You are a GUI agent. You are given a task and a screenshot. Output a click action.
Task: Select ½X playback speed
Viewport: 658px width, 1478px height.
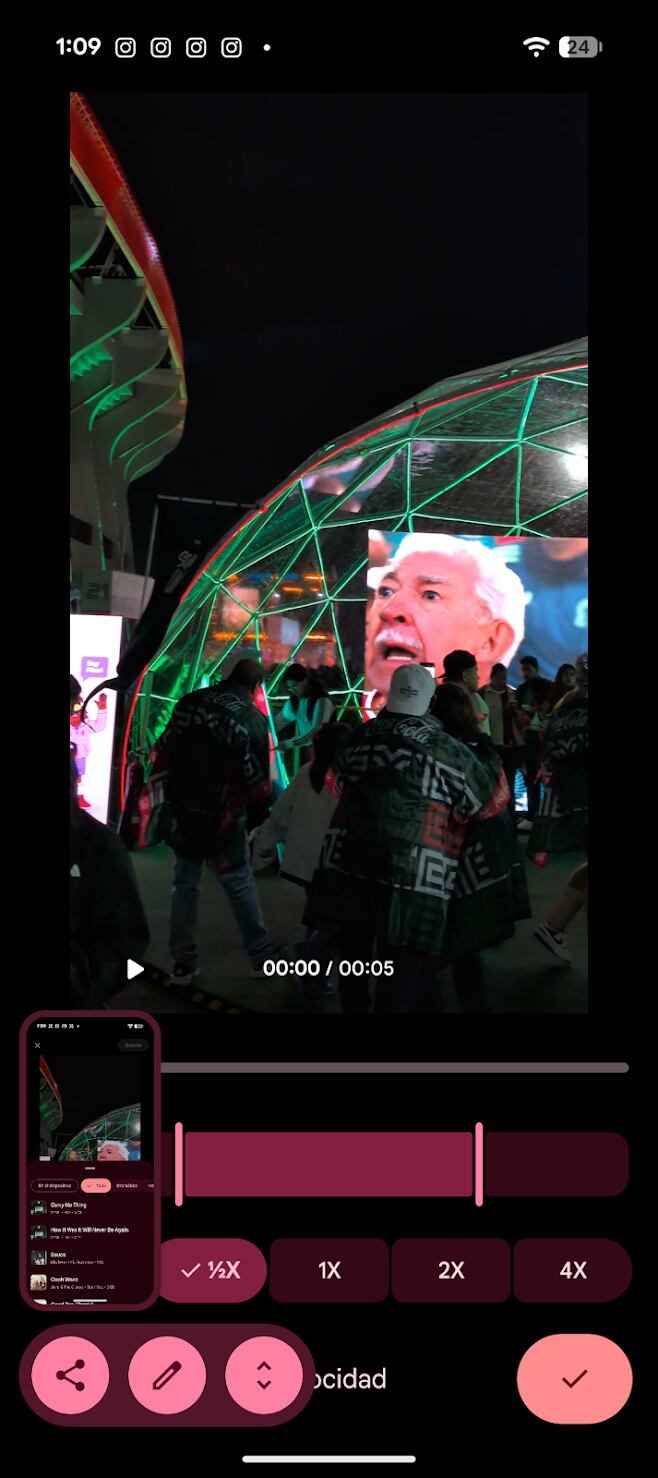pos(212,1270)
